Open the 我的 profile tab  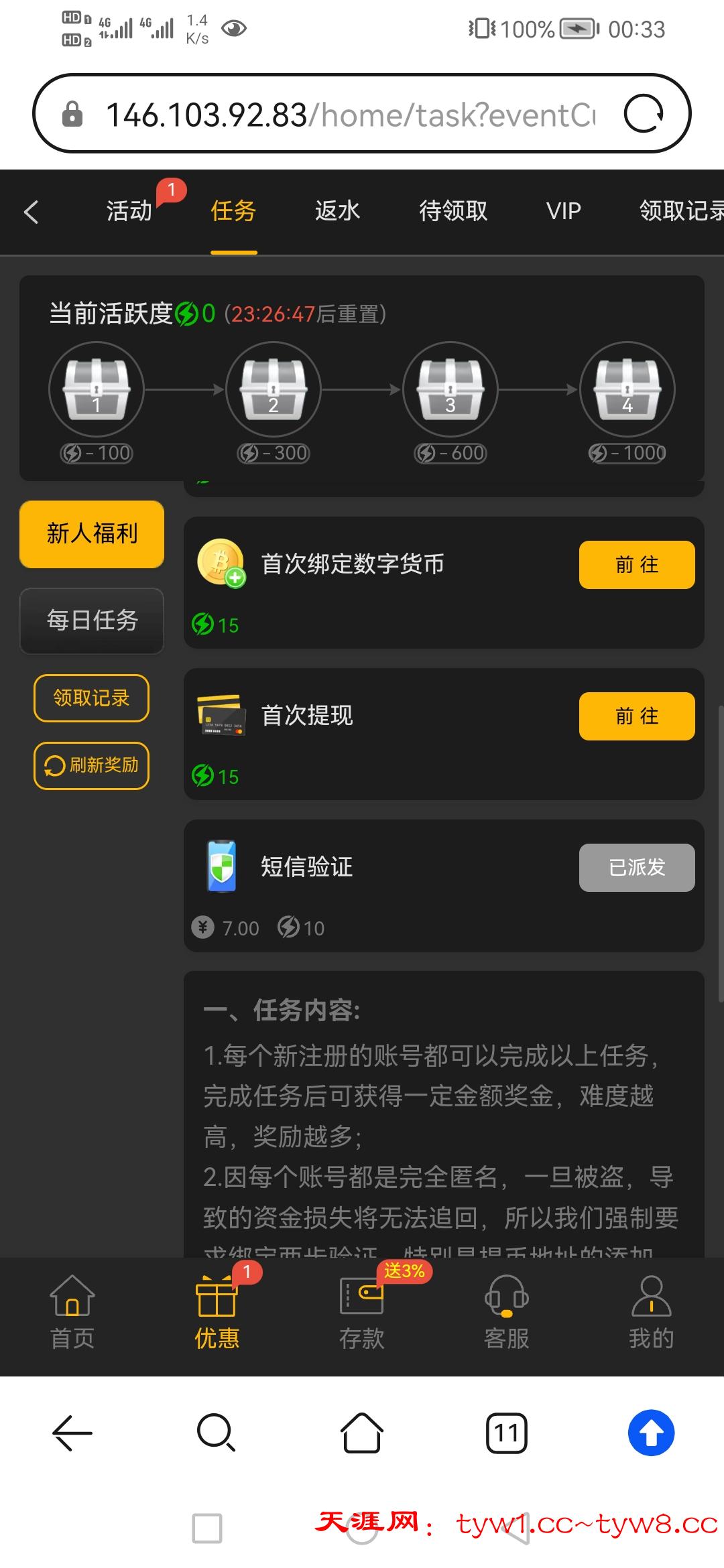(x=651, y=1313)
